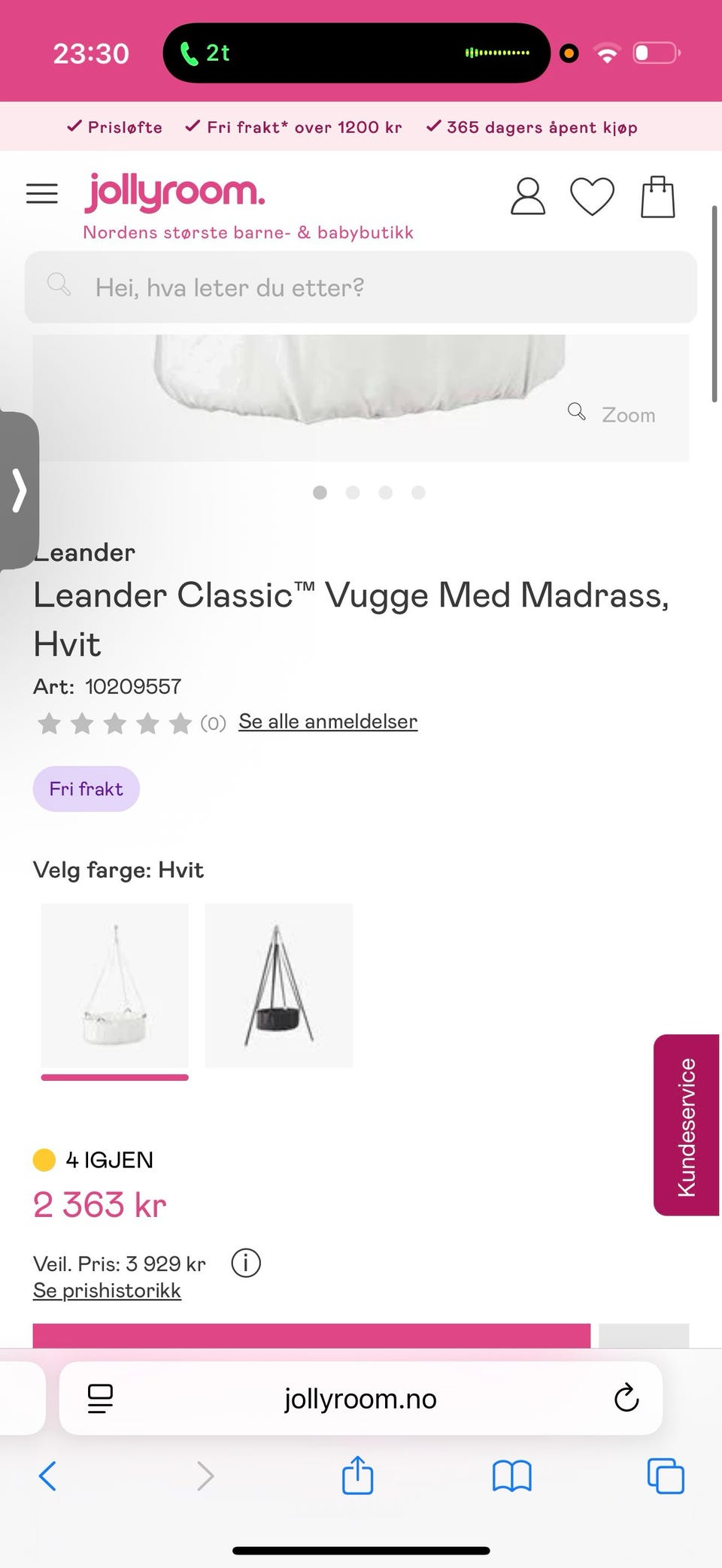Tap the Safari share icon
The width and height of the screenshot is (722, 1568).
click(357, 1476)
